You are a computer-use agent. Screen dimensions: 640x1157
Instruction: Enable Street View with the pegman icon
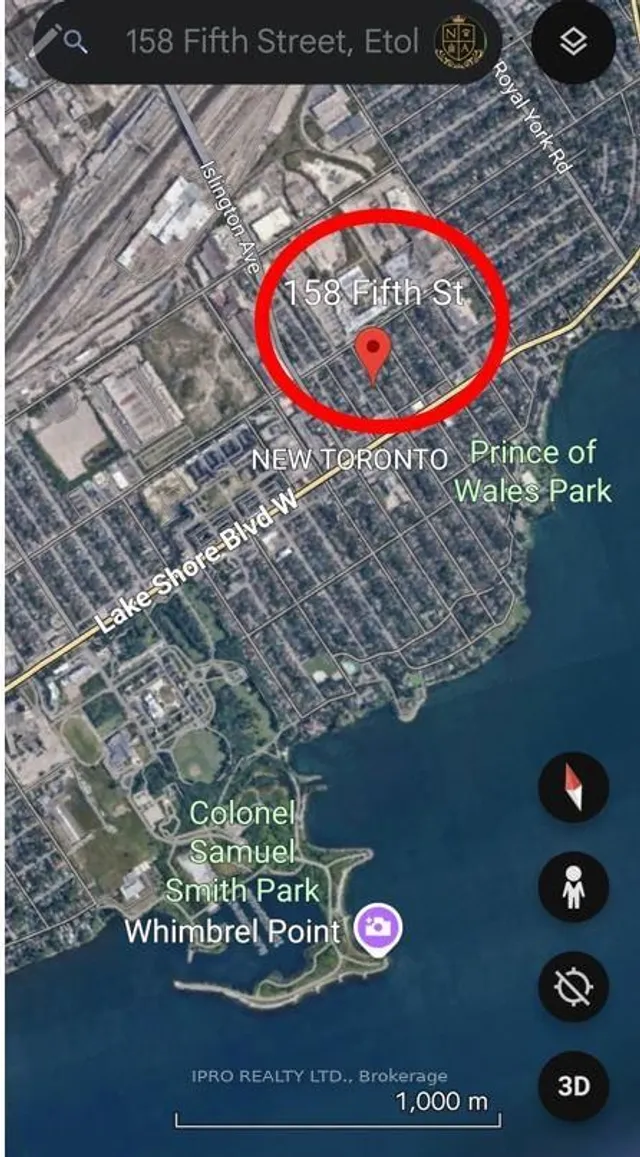pos(573,887)
